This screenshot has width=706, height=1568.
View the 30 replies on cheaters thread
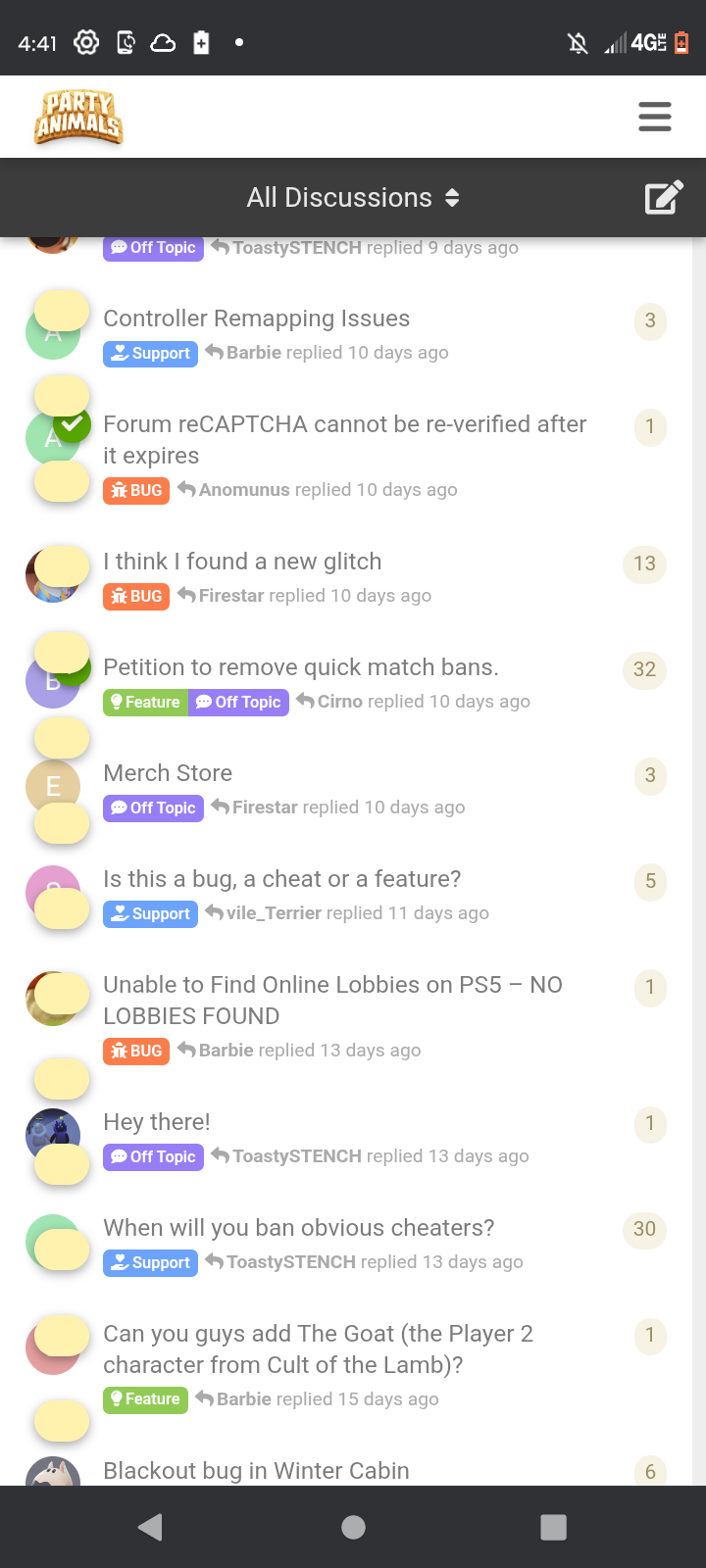pyautogui.click(x=644, y=1229)
